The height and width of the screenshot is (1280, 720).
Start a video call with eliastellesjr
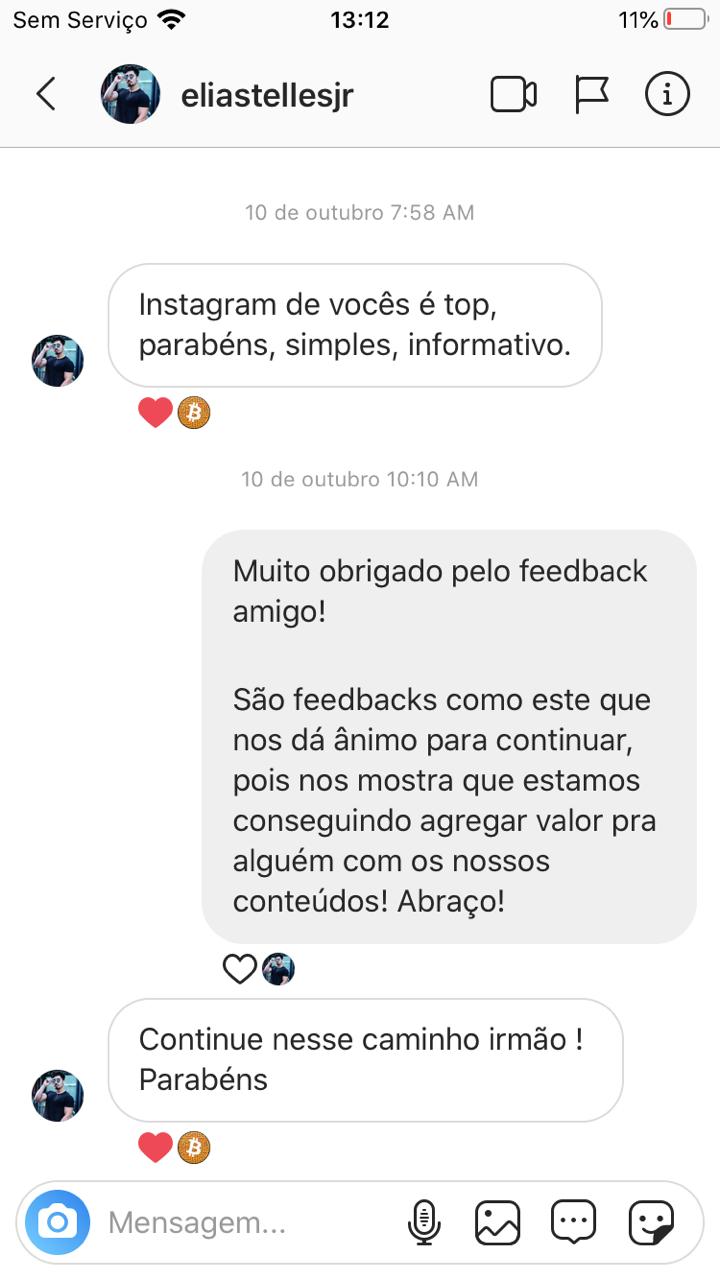coord(513,95)
